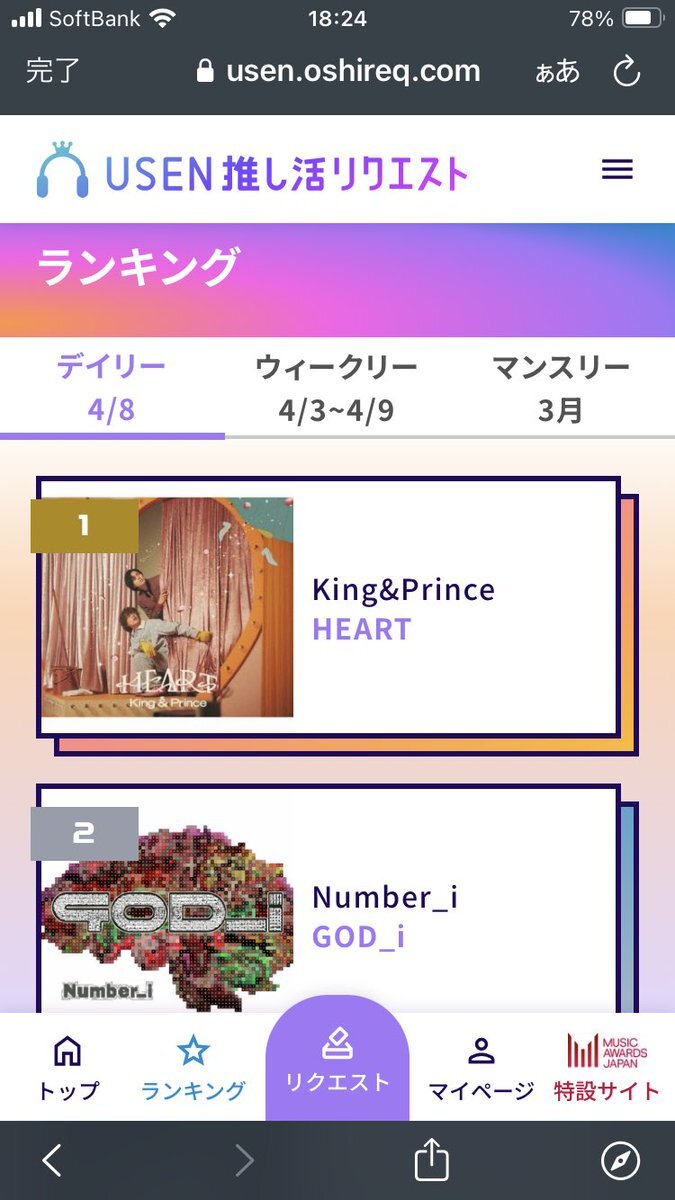The height and width of the screenshot is (1200, 675).
Task: Switch to the ウィークリー ranking tab
Action: [336, 388]
